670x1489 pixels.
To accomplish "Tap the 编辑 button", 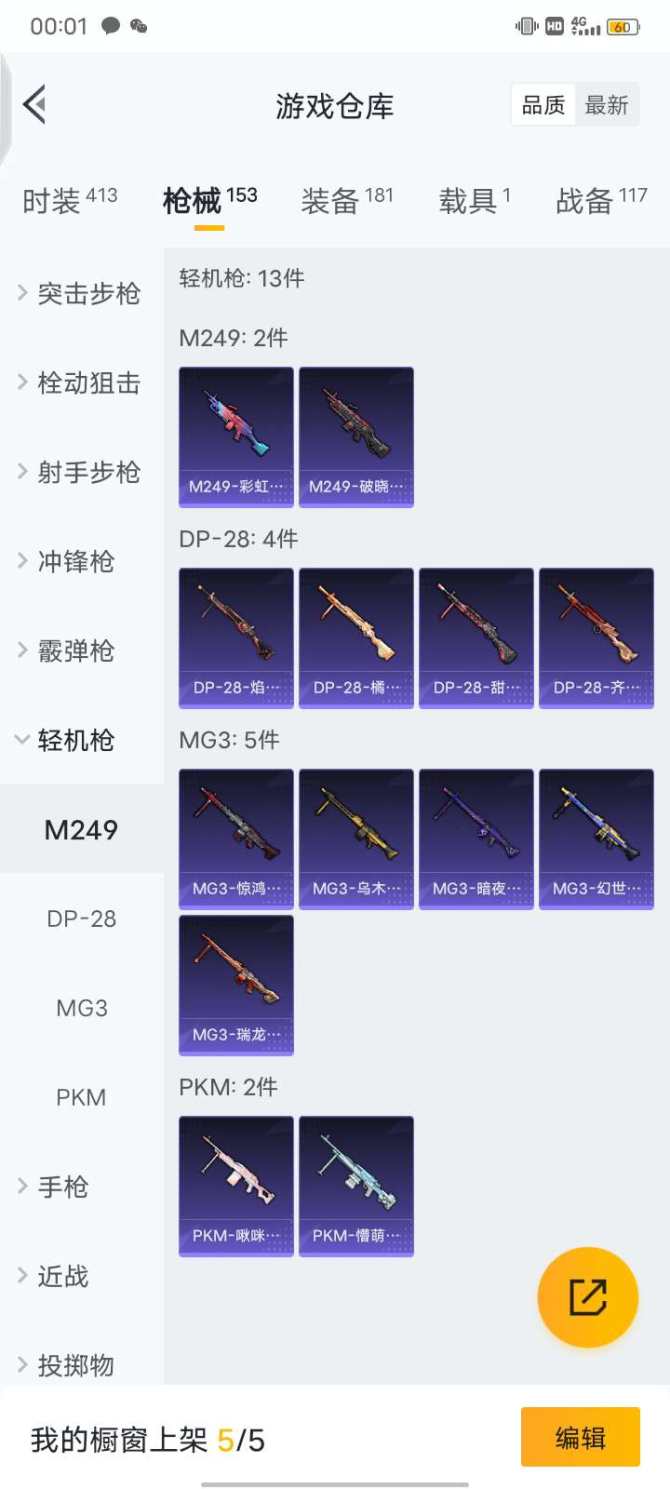I will [580, 1438].
